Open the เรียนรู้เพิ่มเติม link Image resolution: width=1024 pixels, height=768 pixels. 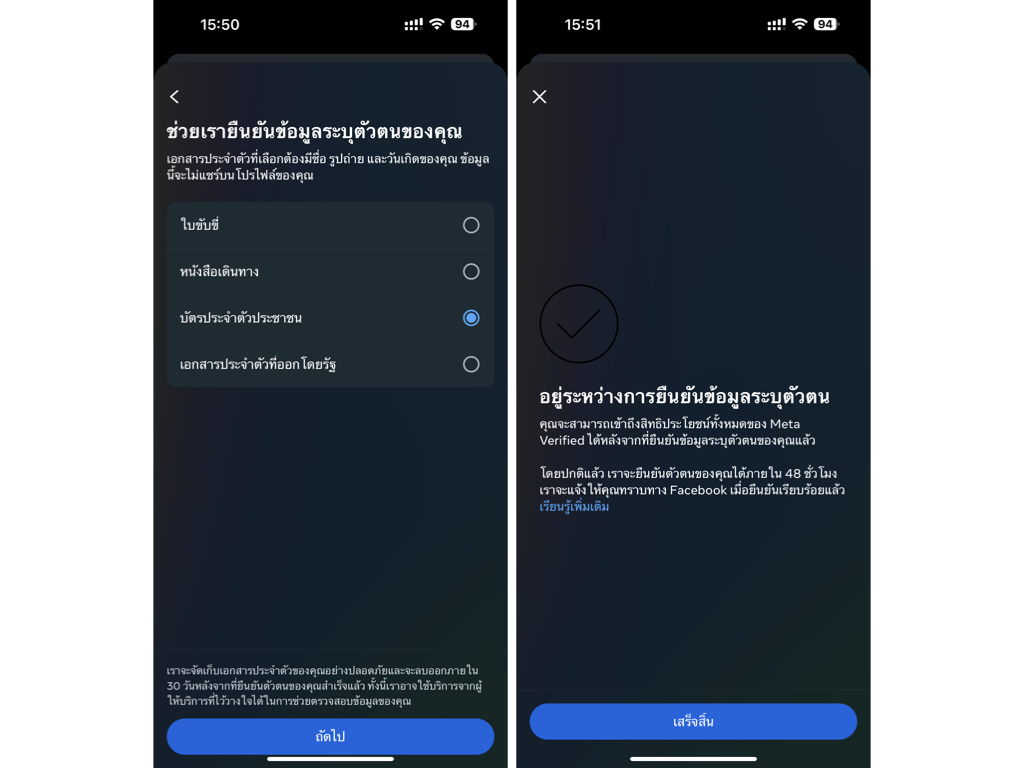click(x=574, y=507)
